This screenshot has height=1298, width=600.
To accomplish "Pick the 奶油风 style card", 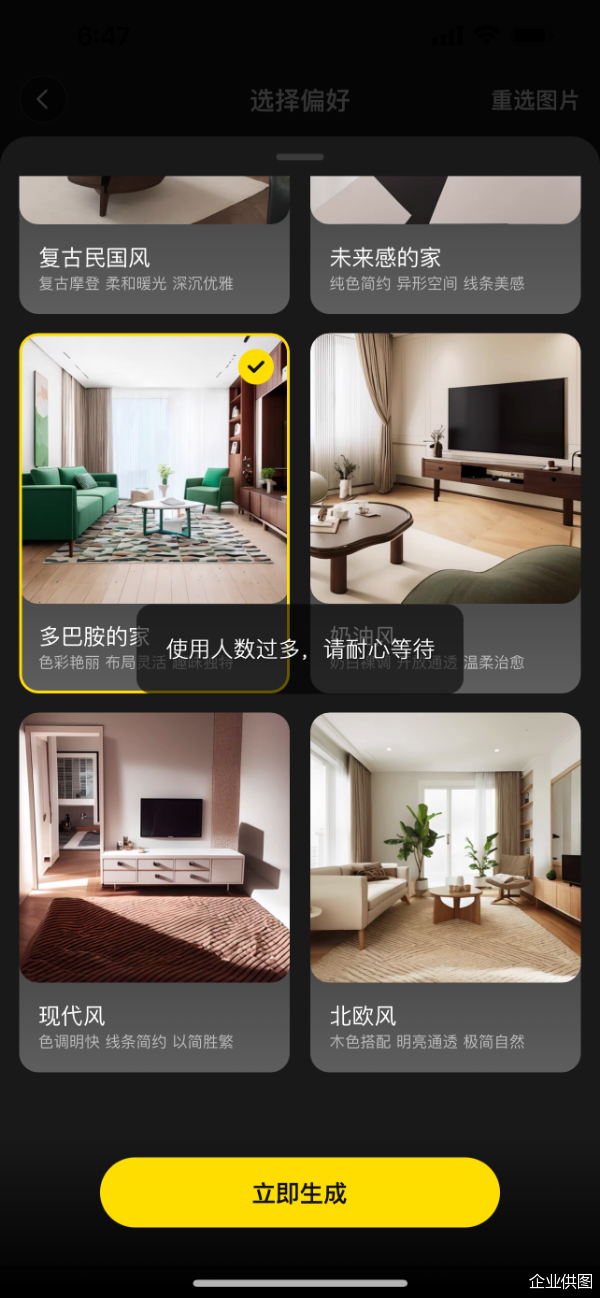I will [445, 470].
